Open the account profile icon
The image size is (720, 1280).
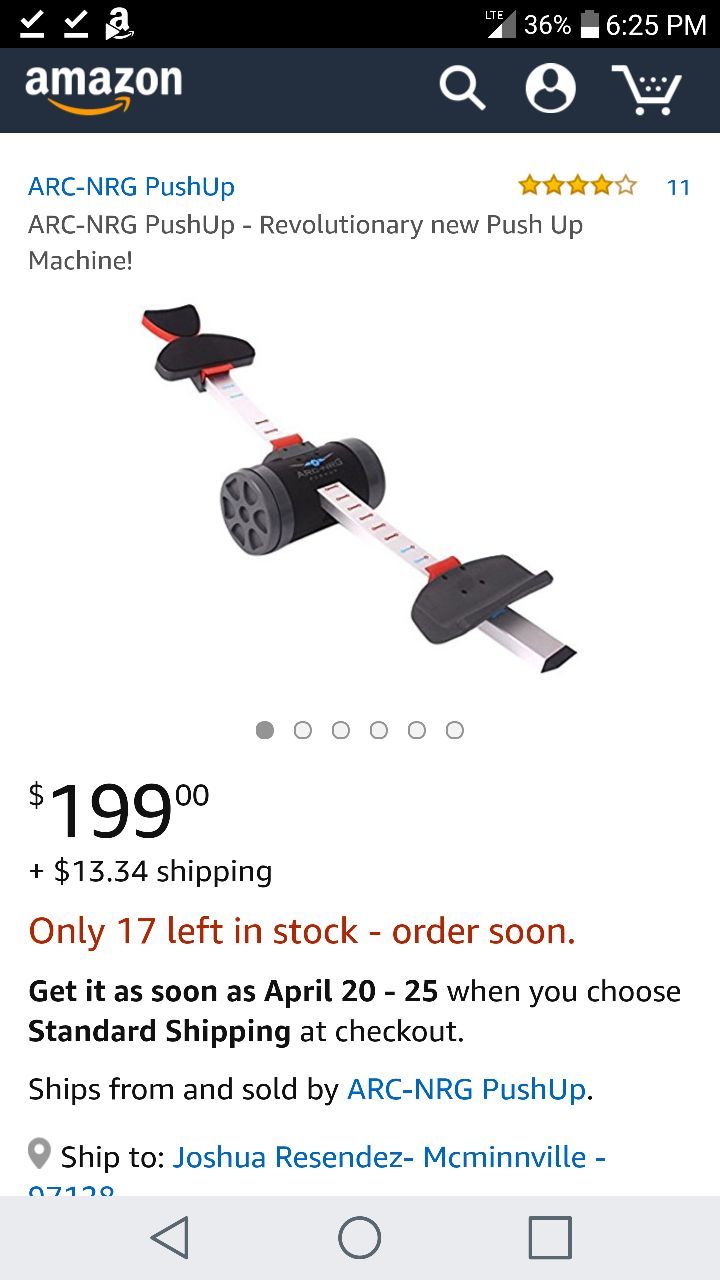[x=550, y=89]
